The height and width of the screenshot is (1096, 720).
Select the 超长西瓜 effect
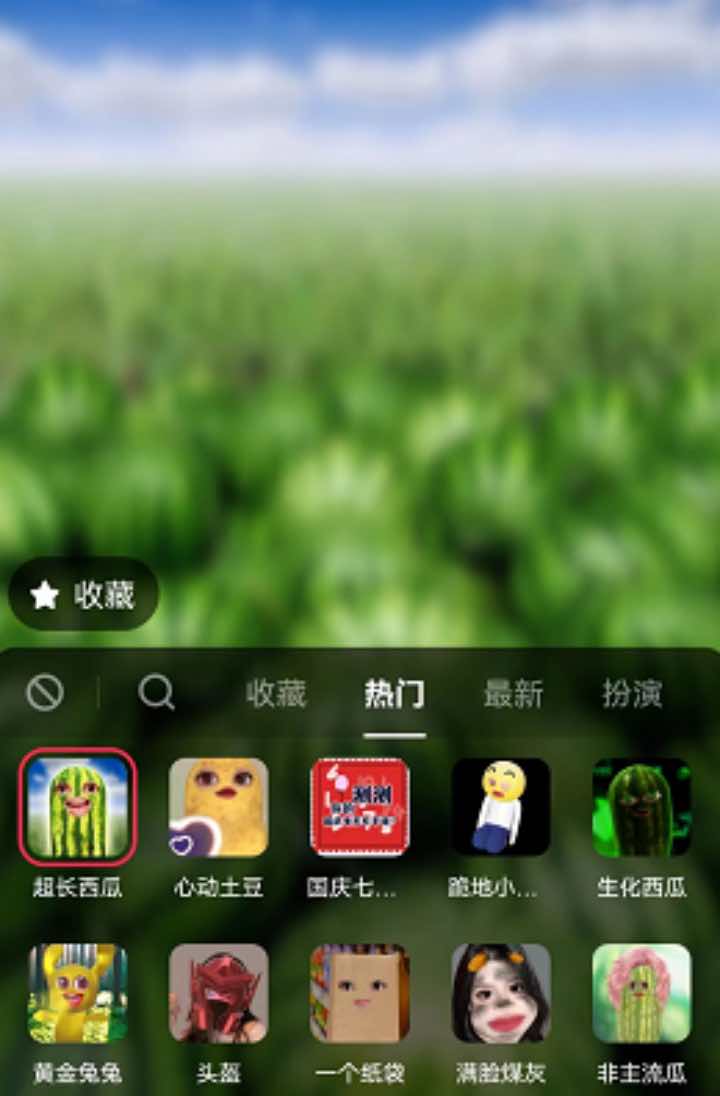(x=78, y=807)
